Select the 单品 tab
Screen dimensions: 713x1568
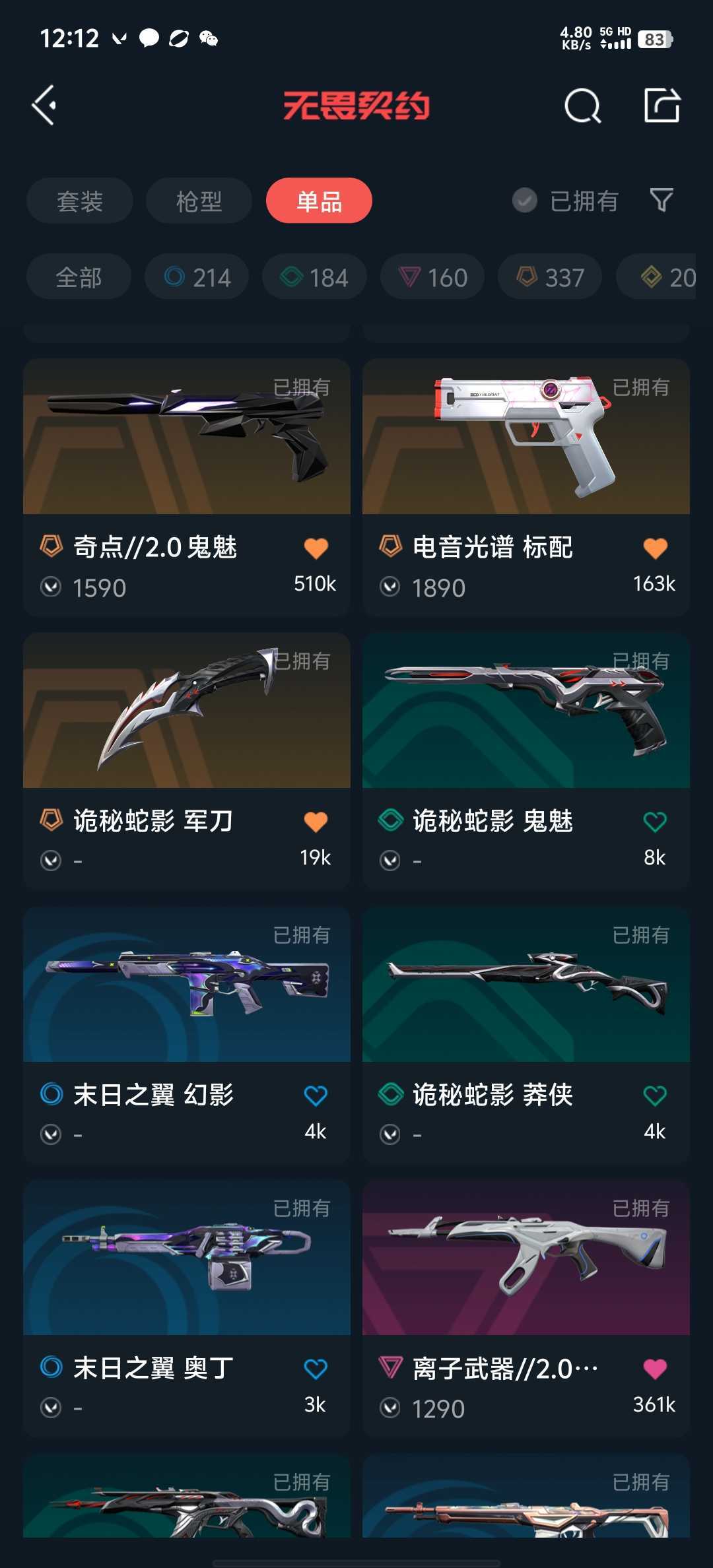pyautogui.click(x=319, y=201)
